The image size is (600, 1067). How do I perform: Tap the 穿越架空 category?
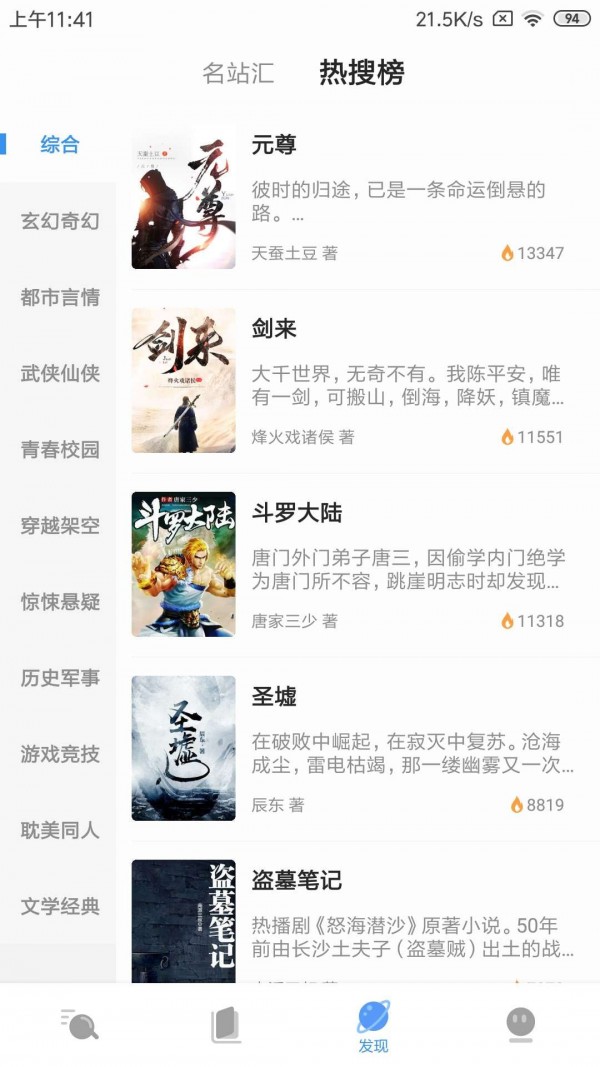click(60, 525)
